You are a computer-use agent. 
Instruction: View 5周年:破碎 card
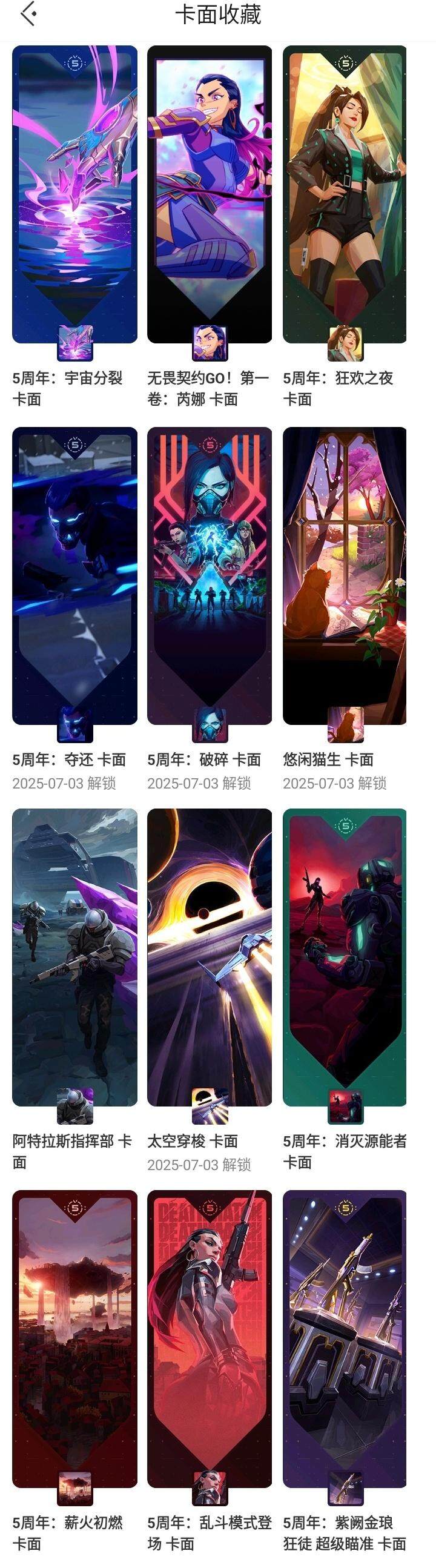point(210,576)
